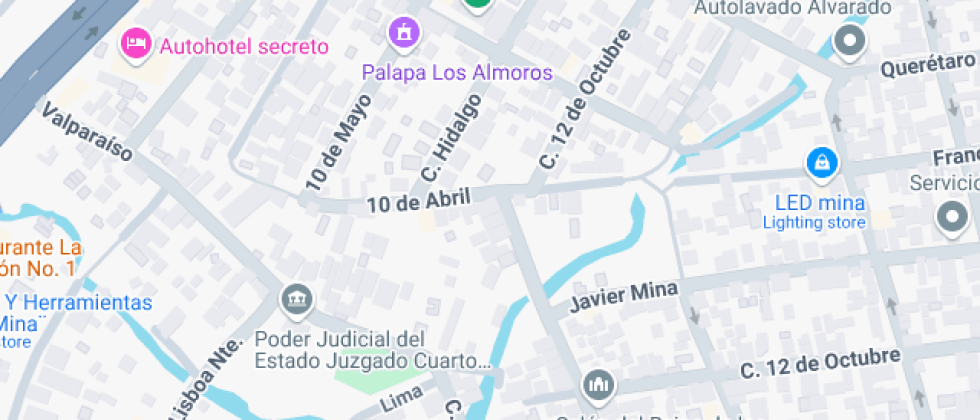The height and width of the screenshot is (420, 980).
Task: Open the Autohotel secreto map pin
Action: click(136, 43)
